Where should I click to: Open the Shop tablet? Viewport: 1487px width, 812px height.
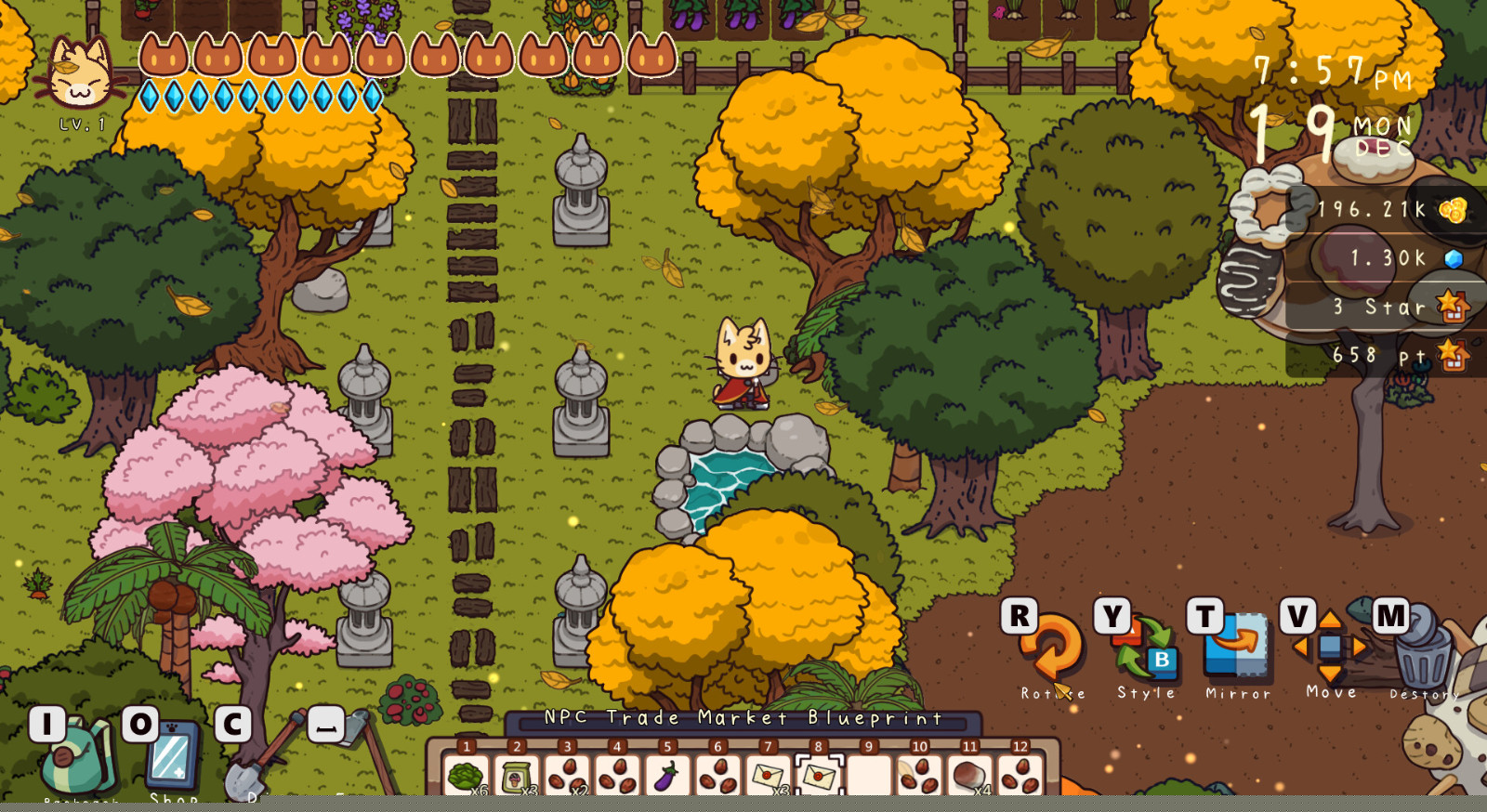pyautogui.click(x=171, y=757)
